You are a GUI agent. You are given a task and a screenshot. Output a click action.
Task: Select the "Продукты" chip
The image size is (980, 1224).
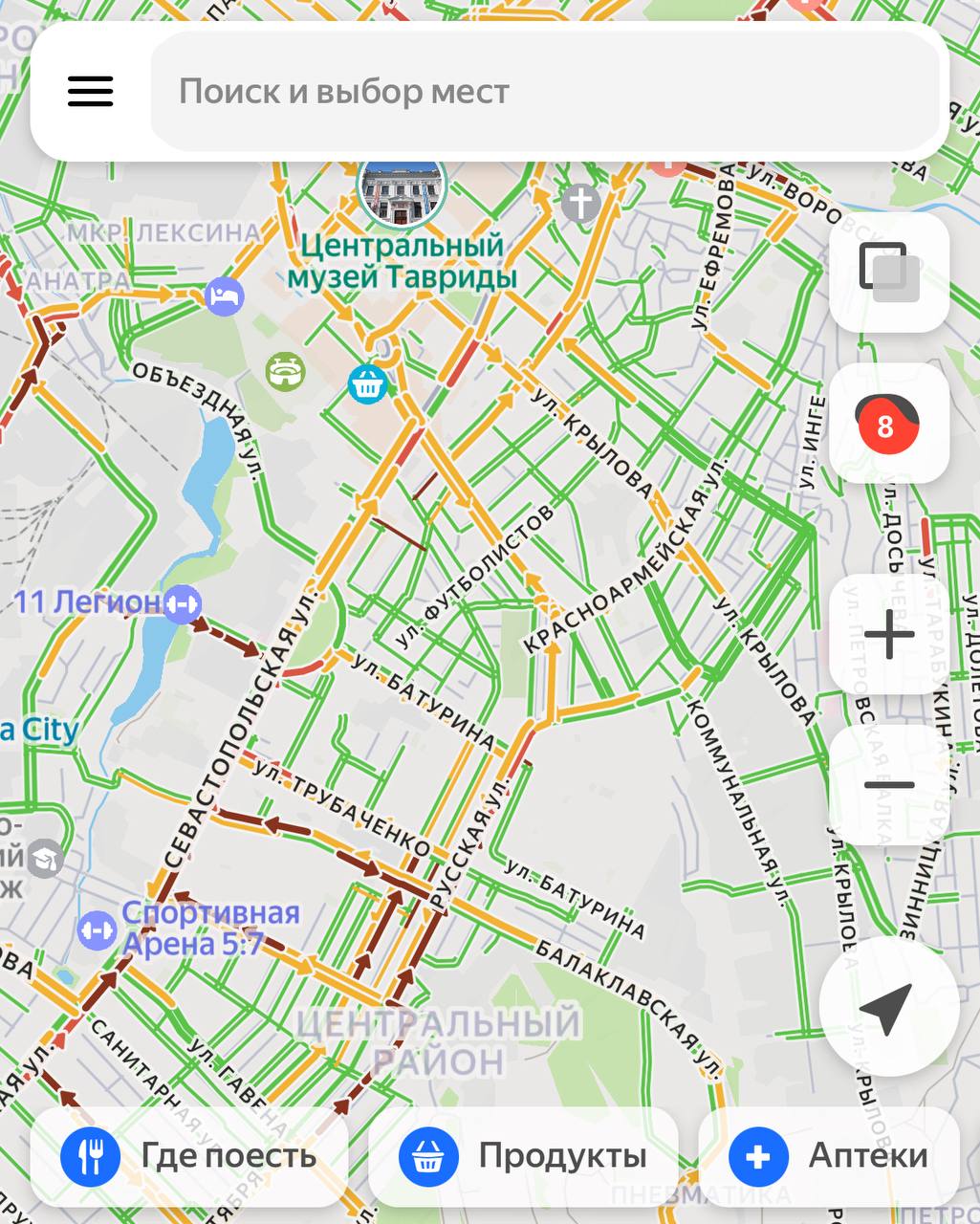[524, 1156]
